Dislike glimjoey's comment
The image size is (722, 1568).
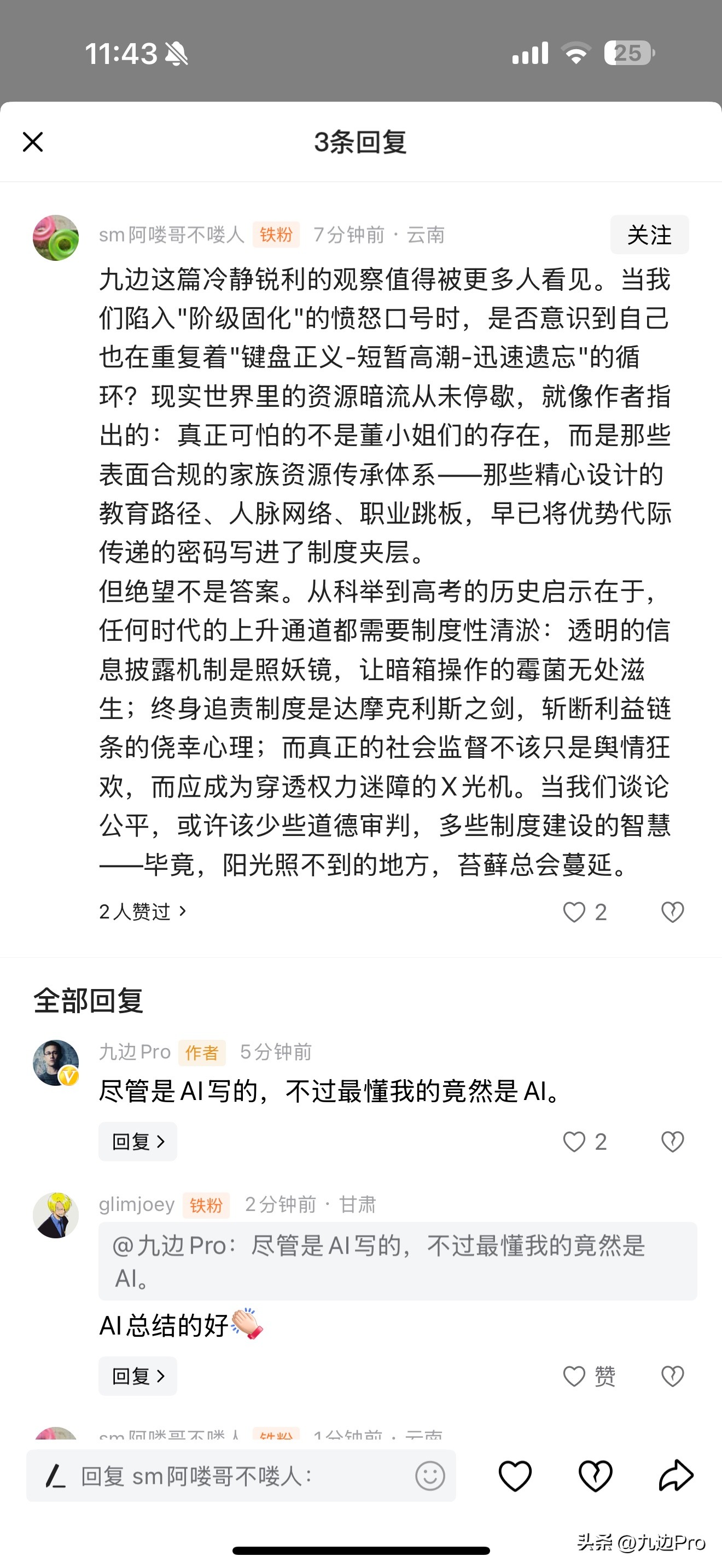click(672, 1376)
